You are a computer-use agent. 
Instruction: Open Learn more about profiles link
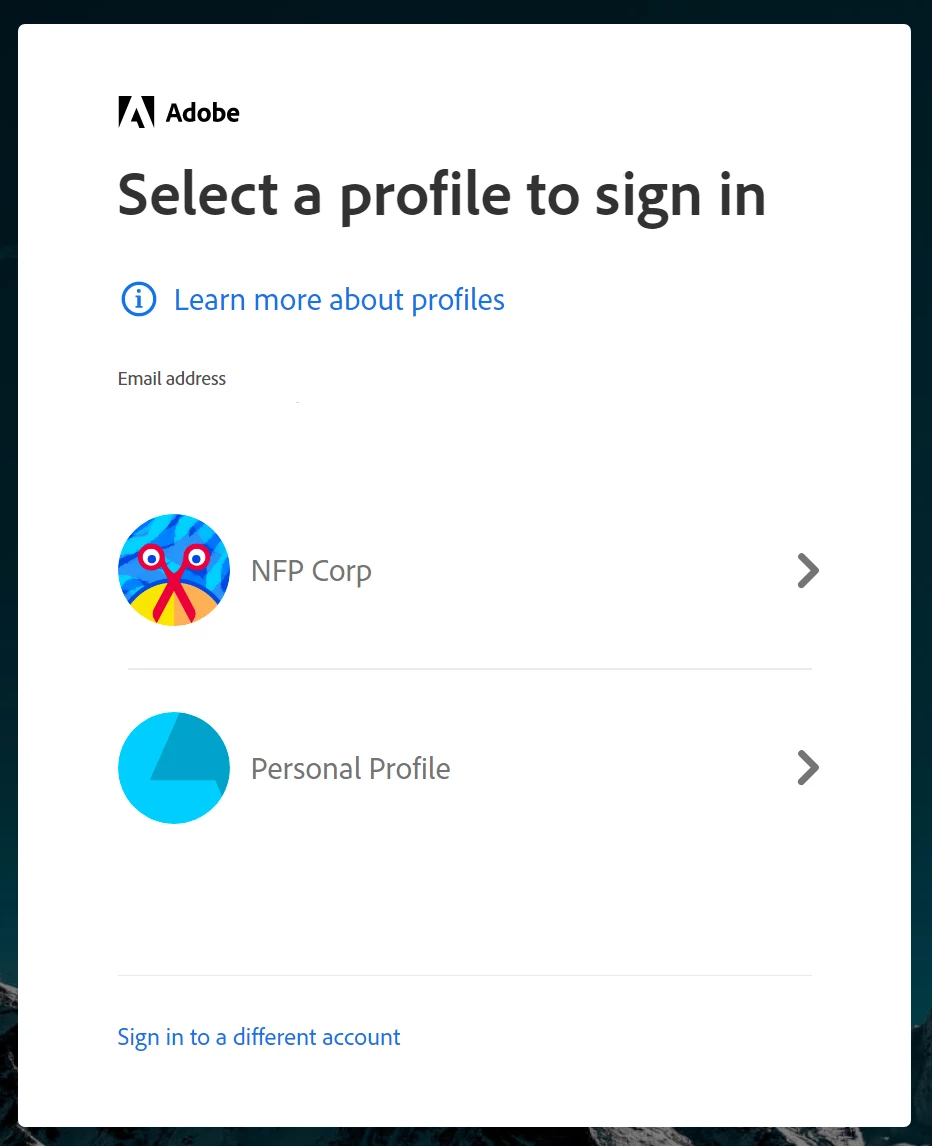(338, 300)
